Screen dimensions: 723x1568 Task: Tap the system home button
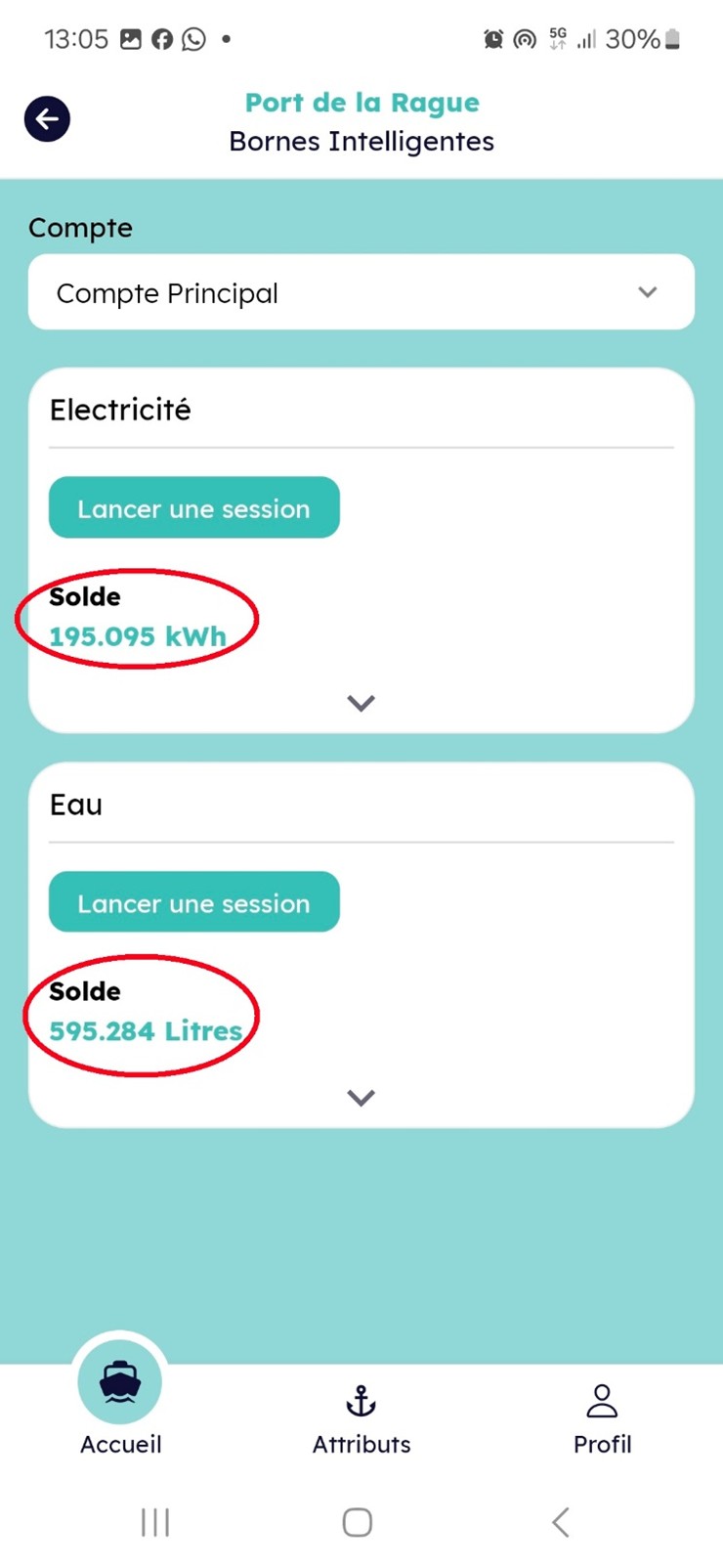(358, 1522)
